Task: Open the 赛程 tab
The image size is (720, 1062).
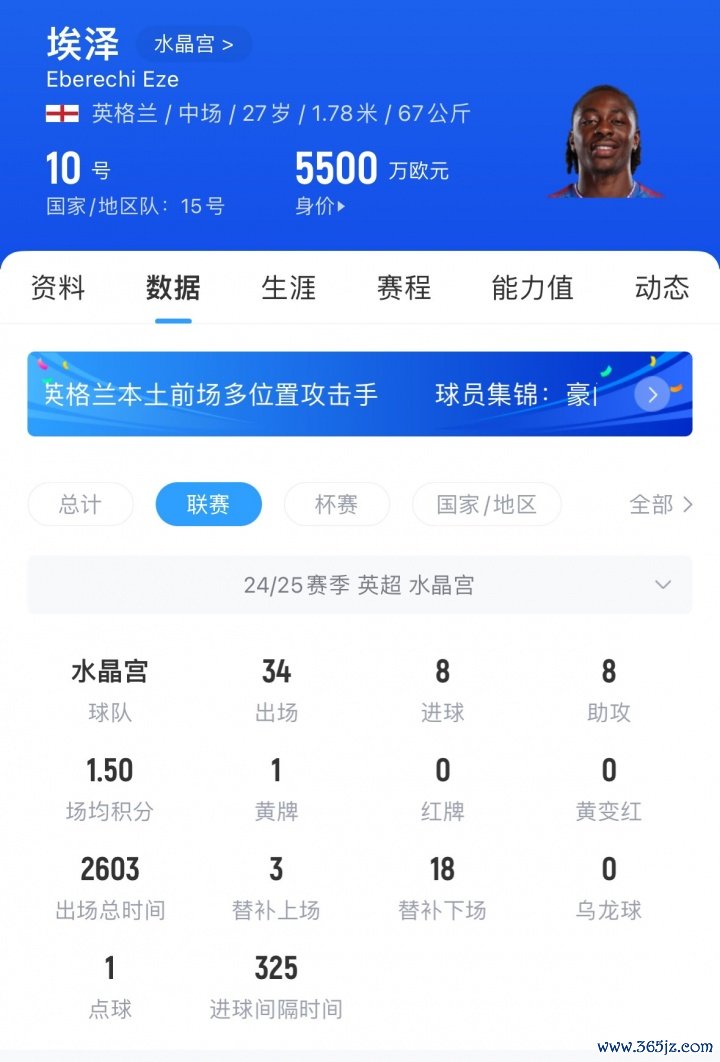Action: (404, 288)
